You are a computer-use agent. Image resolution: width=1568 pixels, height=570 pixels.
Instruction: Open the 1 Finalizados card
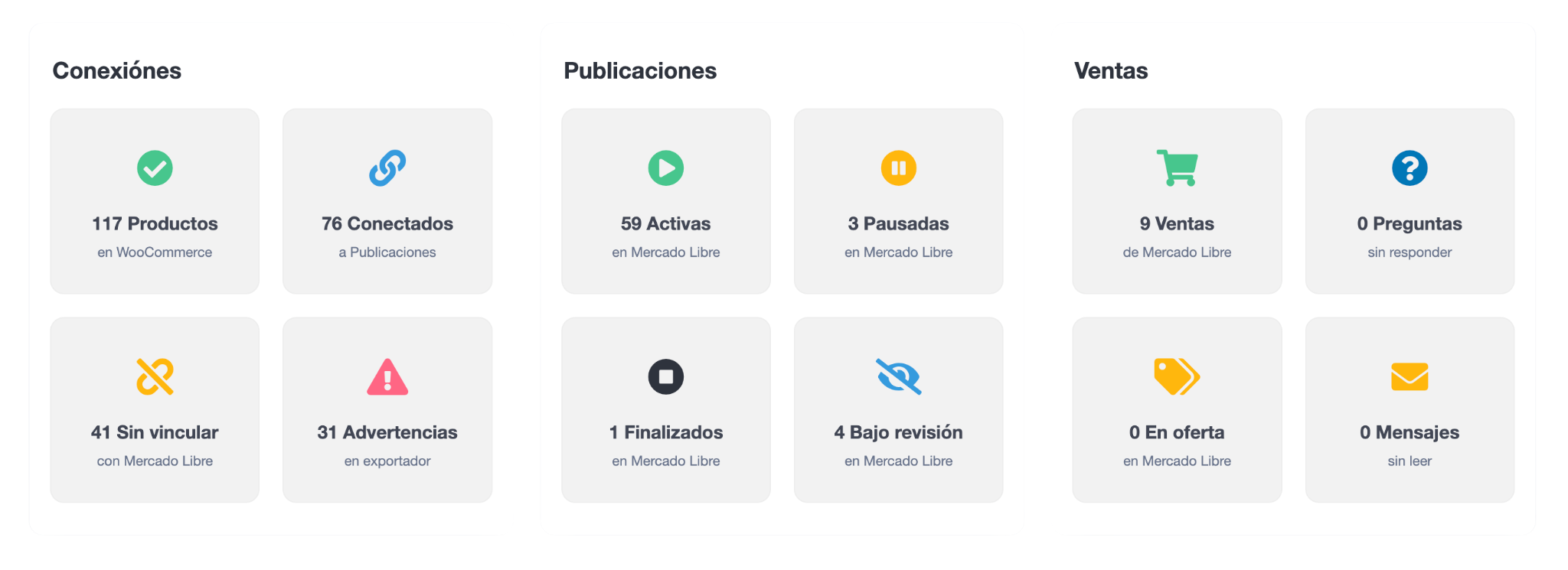665,410
